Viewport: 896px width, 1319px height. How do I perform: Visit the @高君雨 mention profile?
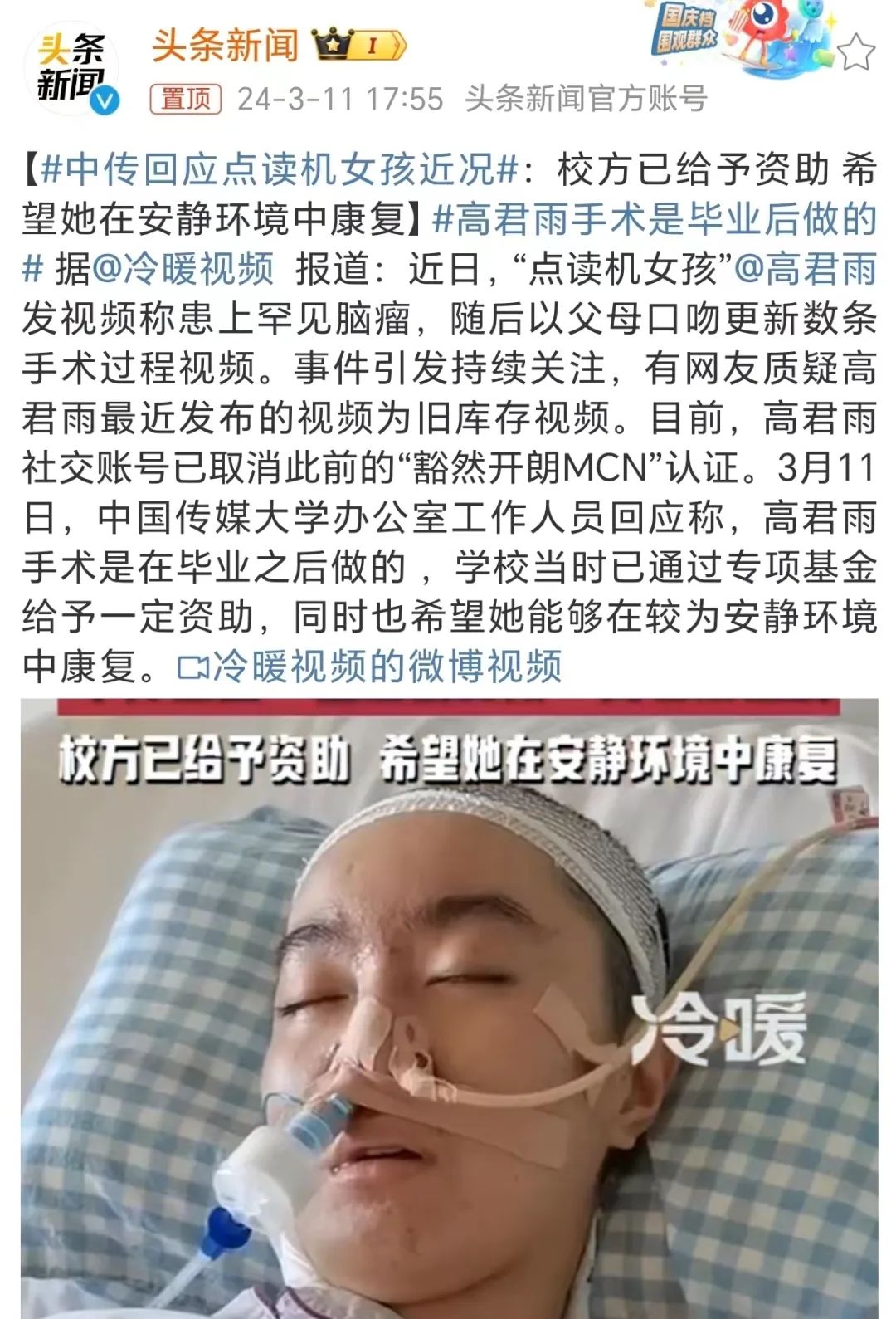(806, 268)
